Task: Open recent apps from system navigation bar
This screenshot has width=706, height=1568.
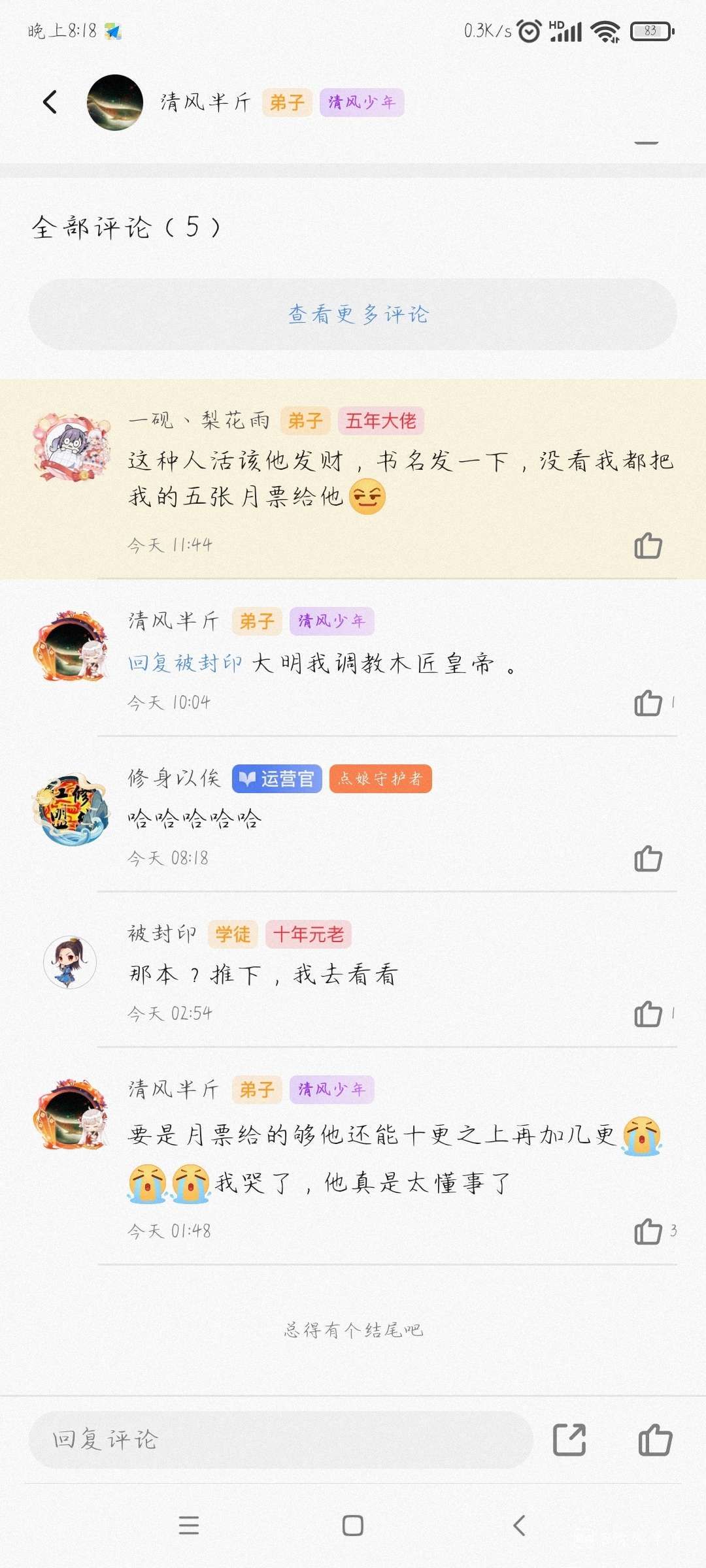Action: coord(189,1526)
